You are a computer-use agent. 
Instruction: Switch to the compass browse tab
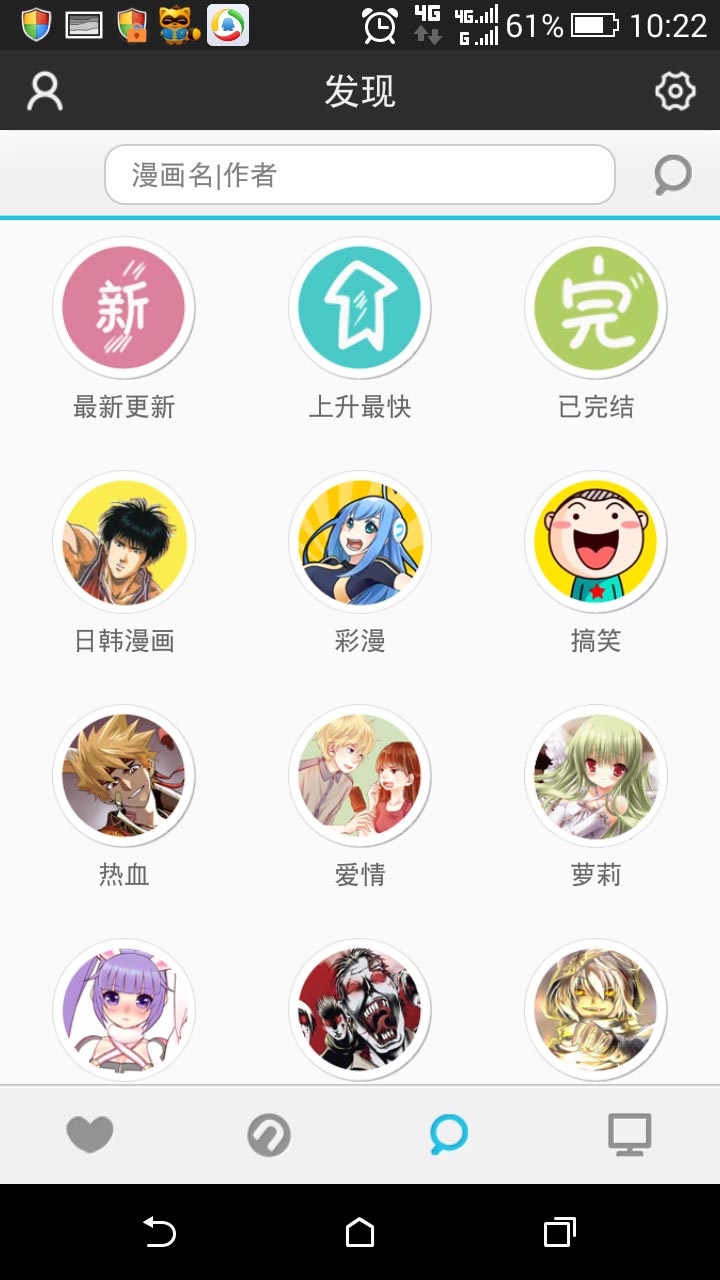coord(268,1135)
